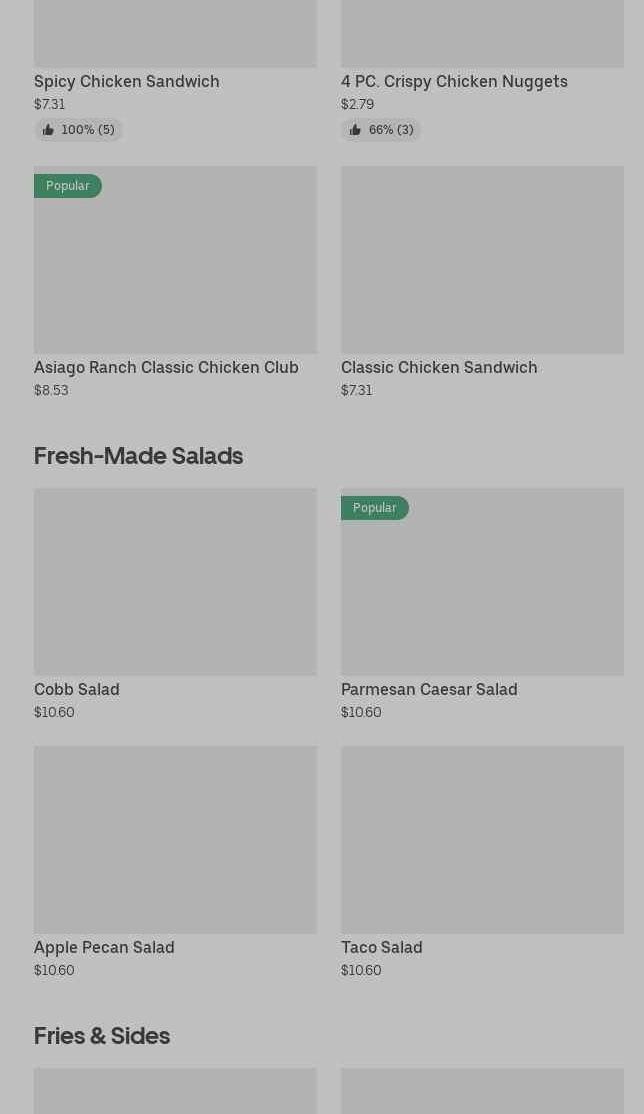Image resolution: width=644 pixels, height=1114 pixels.
Task: Open the Spicy Chicken Sandwich item
Action: click(175, 71)
